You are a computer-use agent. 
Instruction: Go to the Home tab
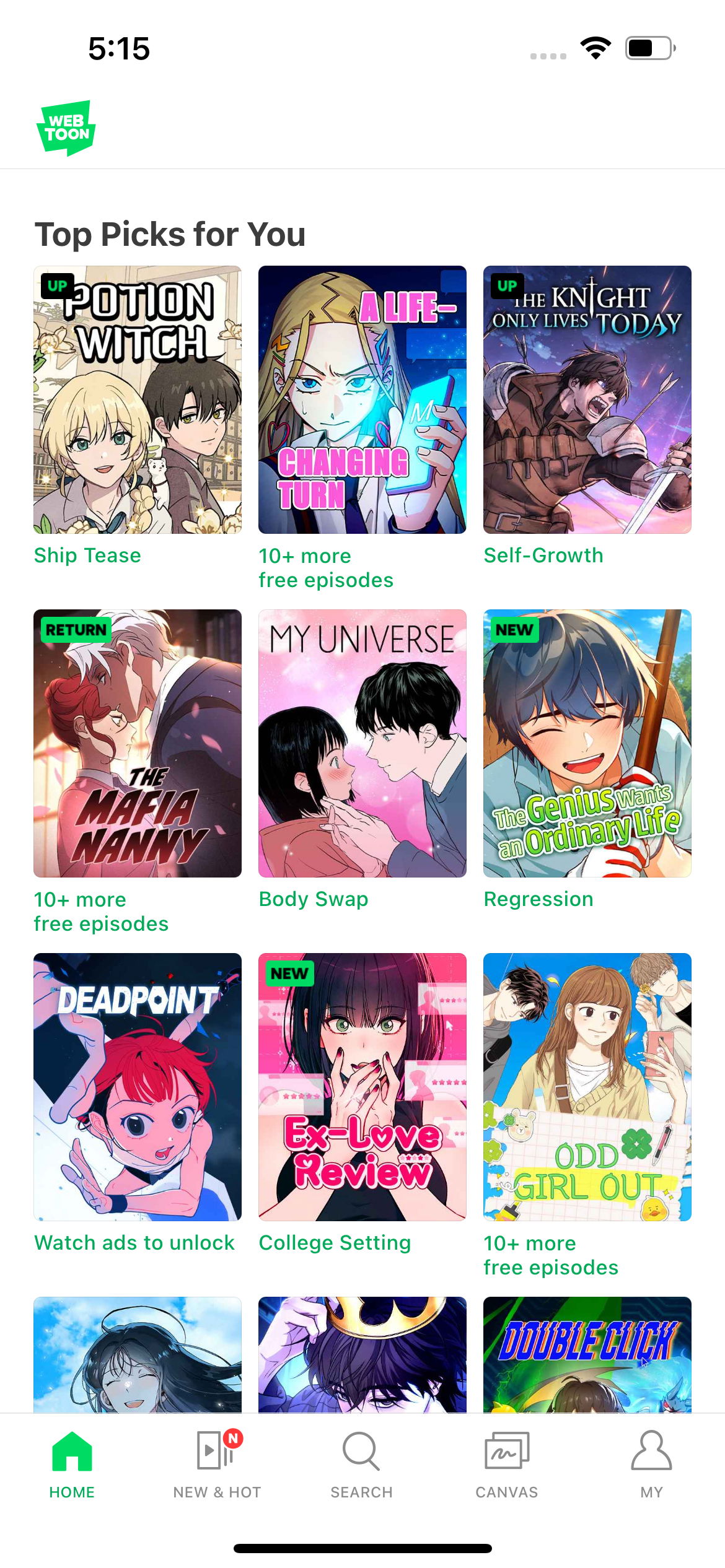point(72,1464)
